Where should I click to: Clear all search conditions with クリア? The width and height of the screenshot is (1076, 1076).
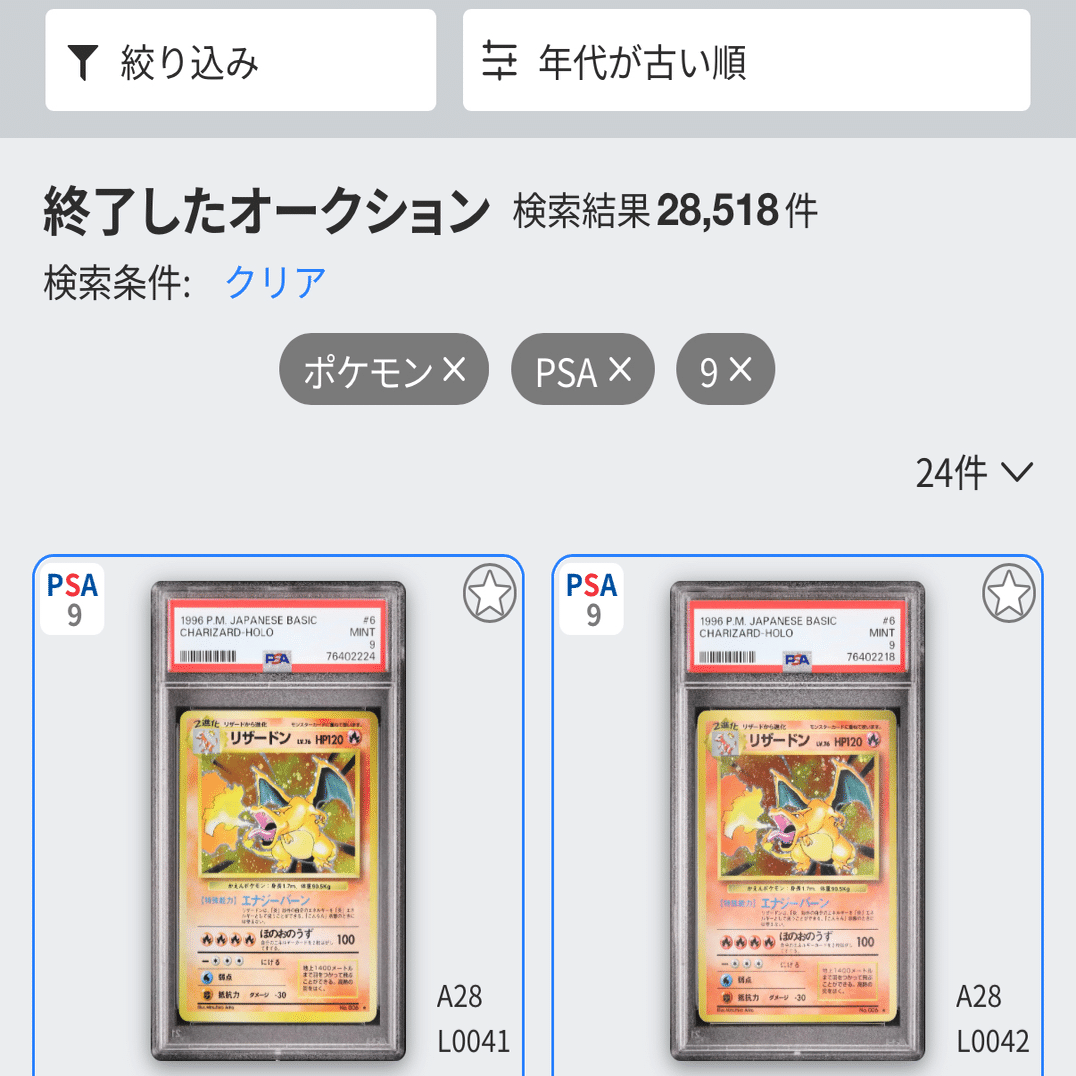click(x=275, y=283)
